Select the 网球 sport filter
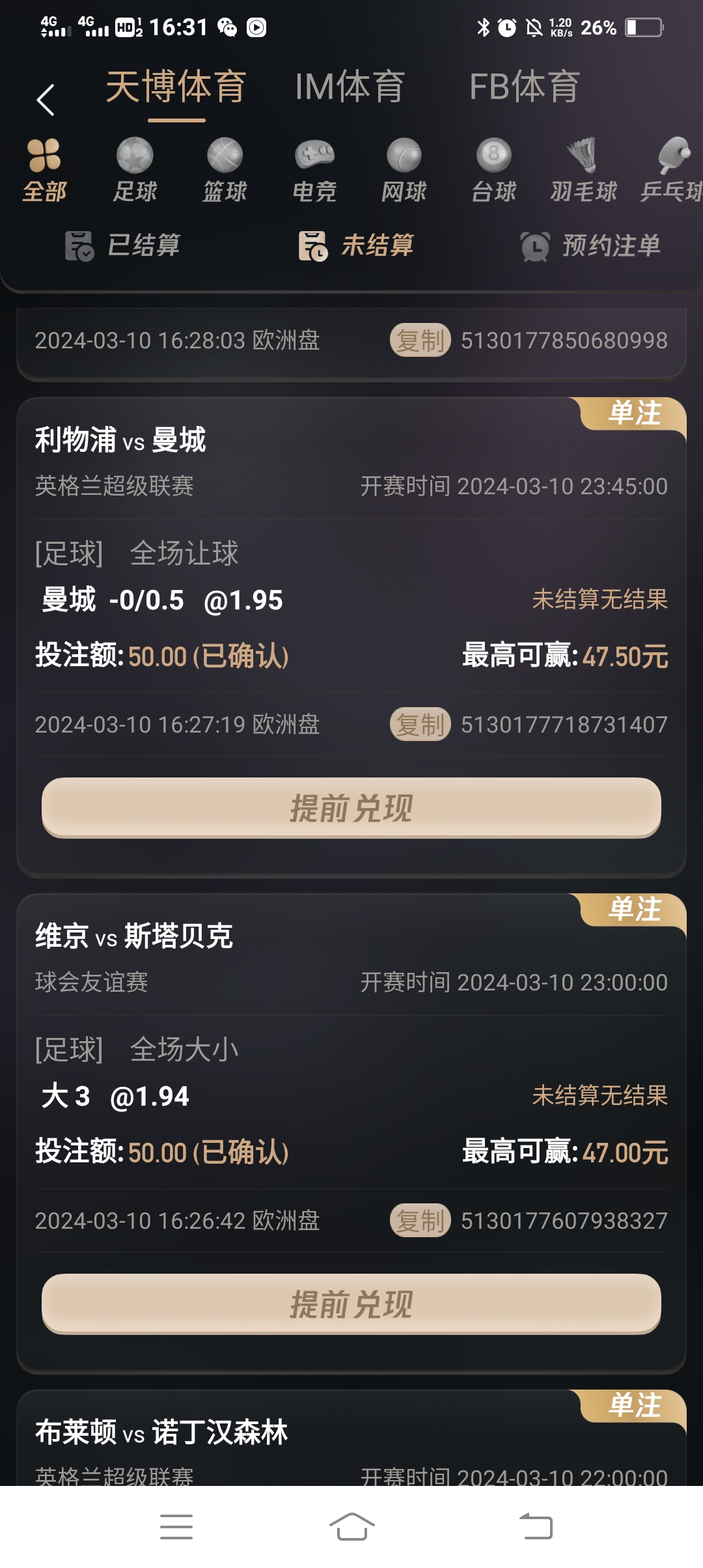This screenshot has width=703, height=1568. click(404, 169)
